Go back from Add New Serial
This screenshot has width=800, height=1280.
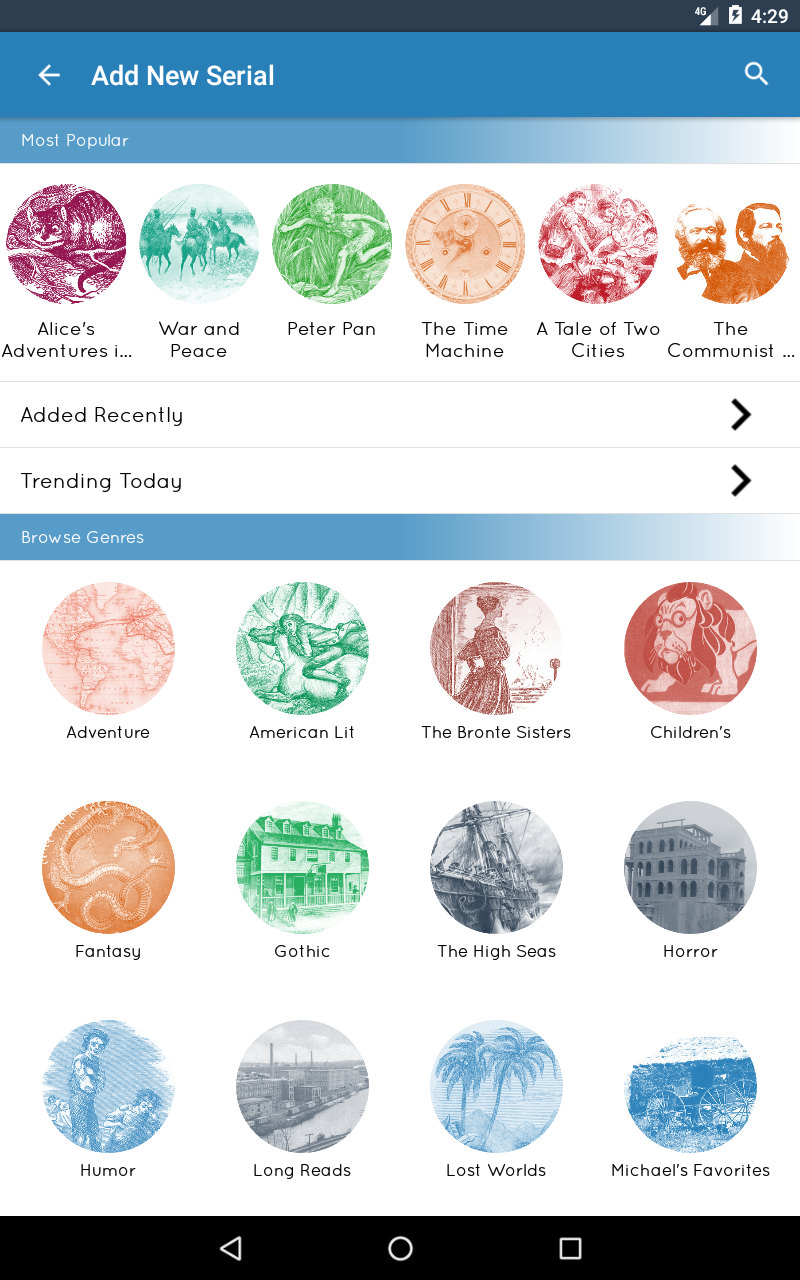coord(49,75)
